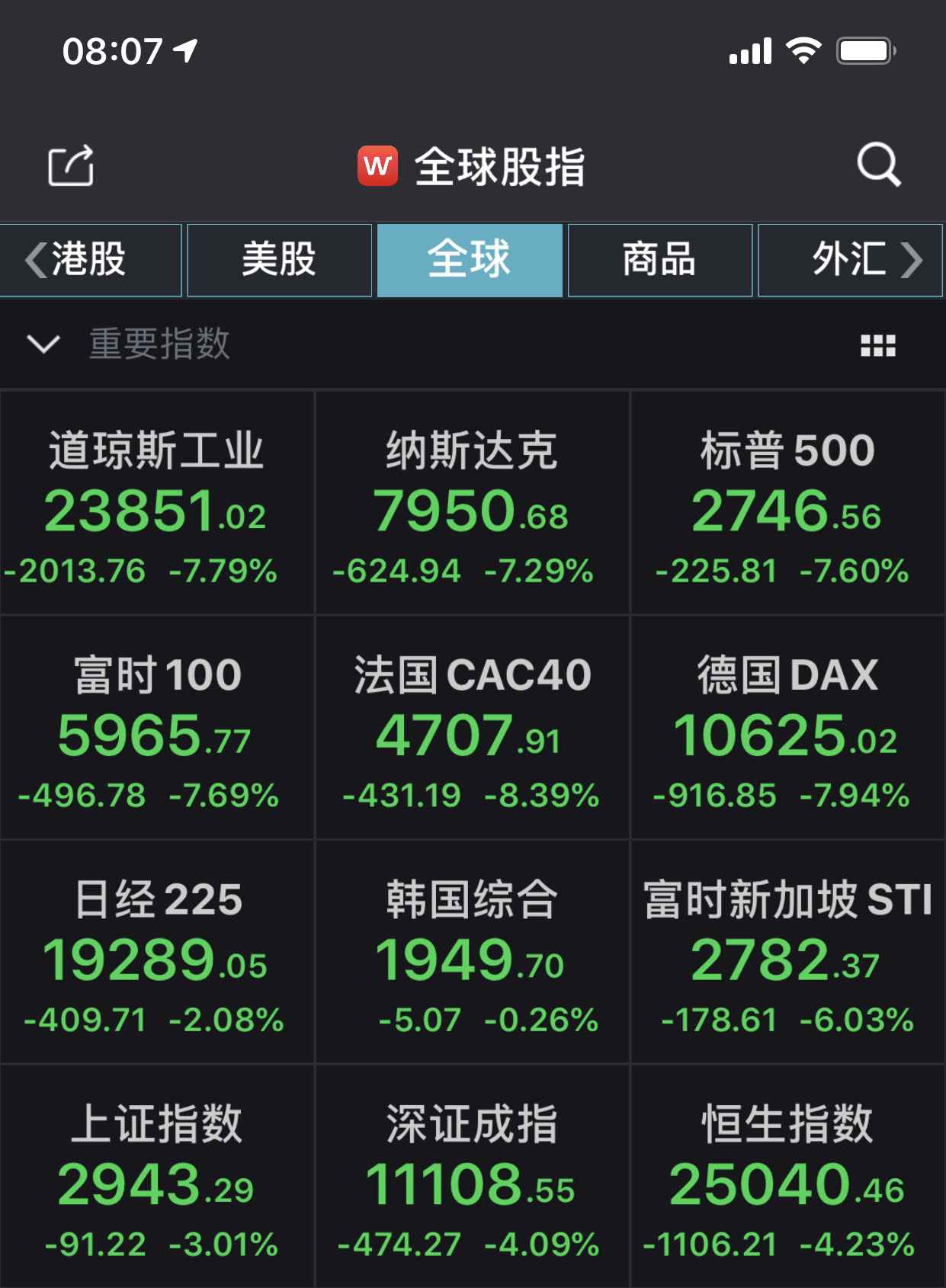Viewport: 946px width, 1288px height.
Task: Switch to the 美股 tab
Action: click(279, 259)
